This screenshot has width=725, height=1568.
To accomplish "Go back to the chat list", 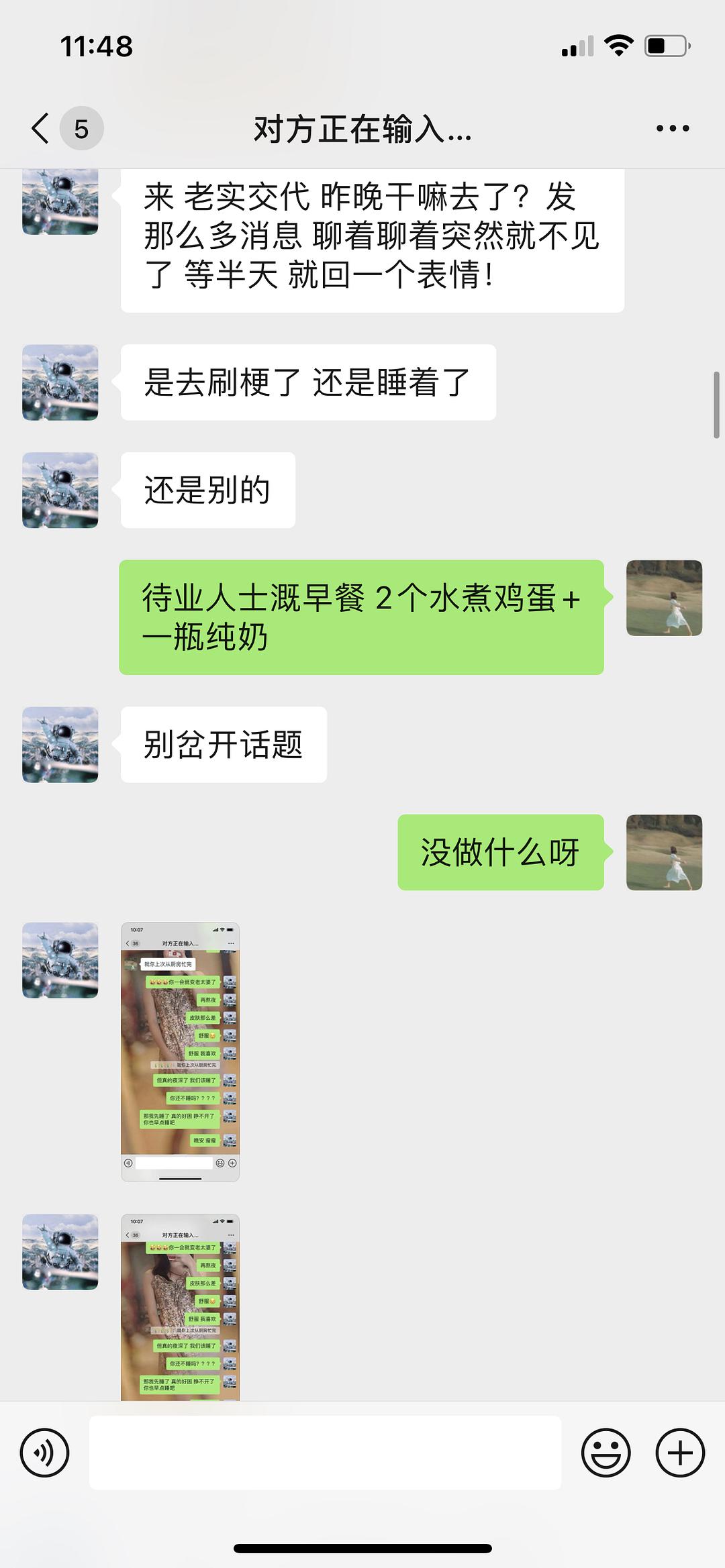I will pyautogui.click(x=42, y=128).
